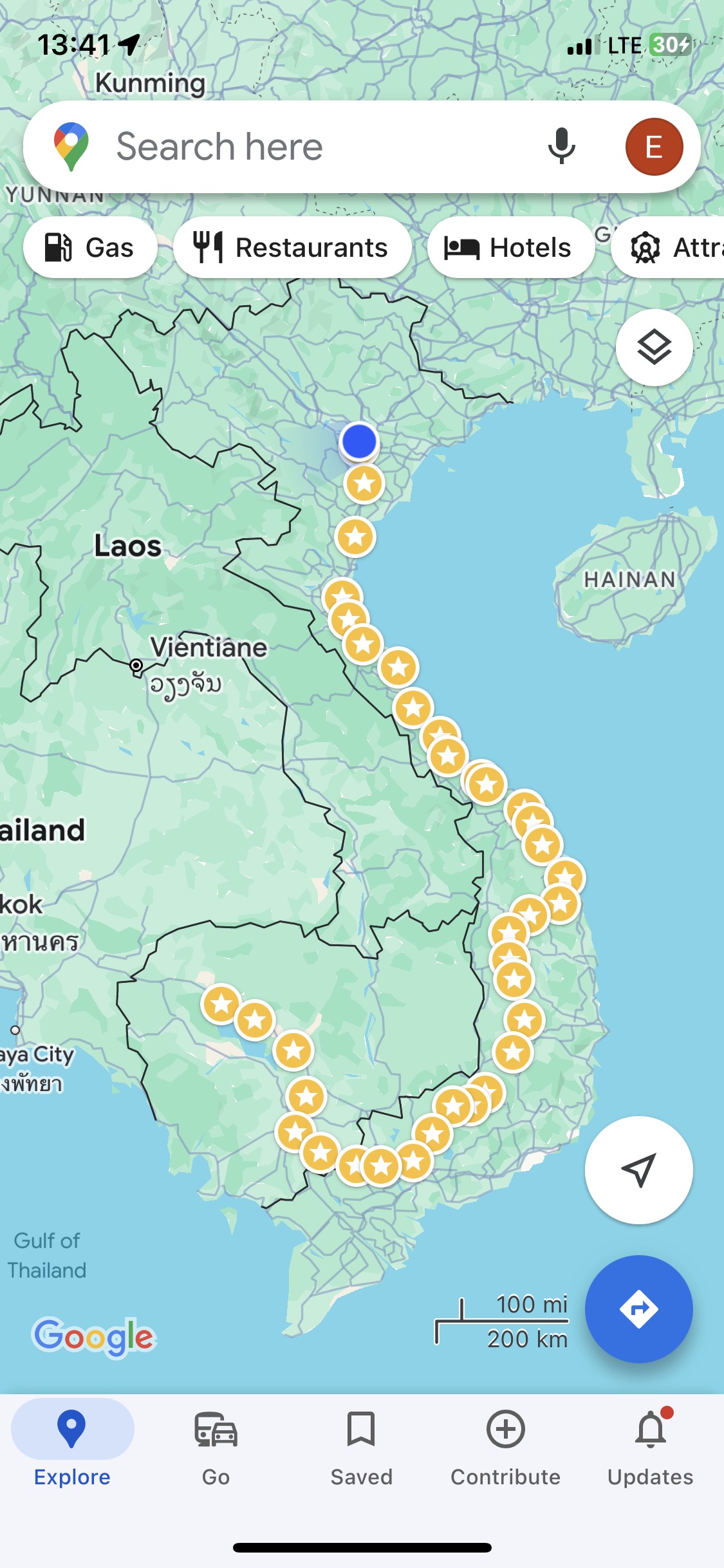This screenshot has height=1568, width=724.
Task: Open the map layers button
Action: (x=654, y=348)
